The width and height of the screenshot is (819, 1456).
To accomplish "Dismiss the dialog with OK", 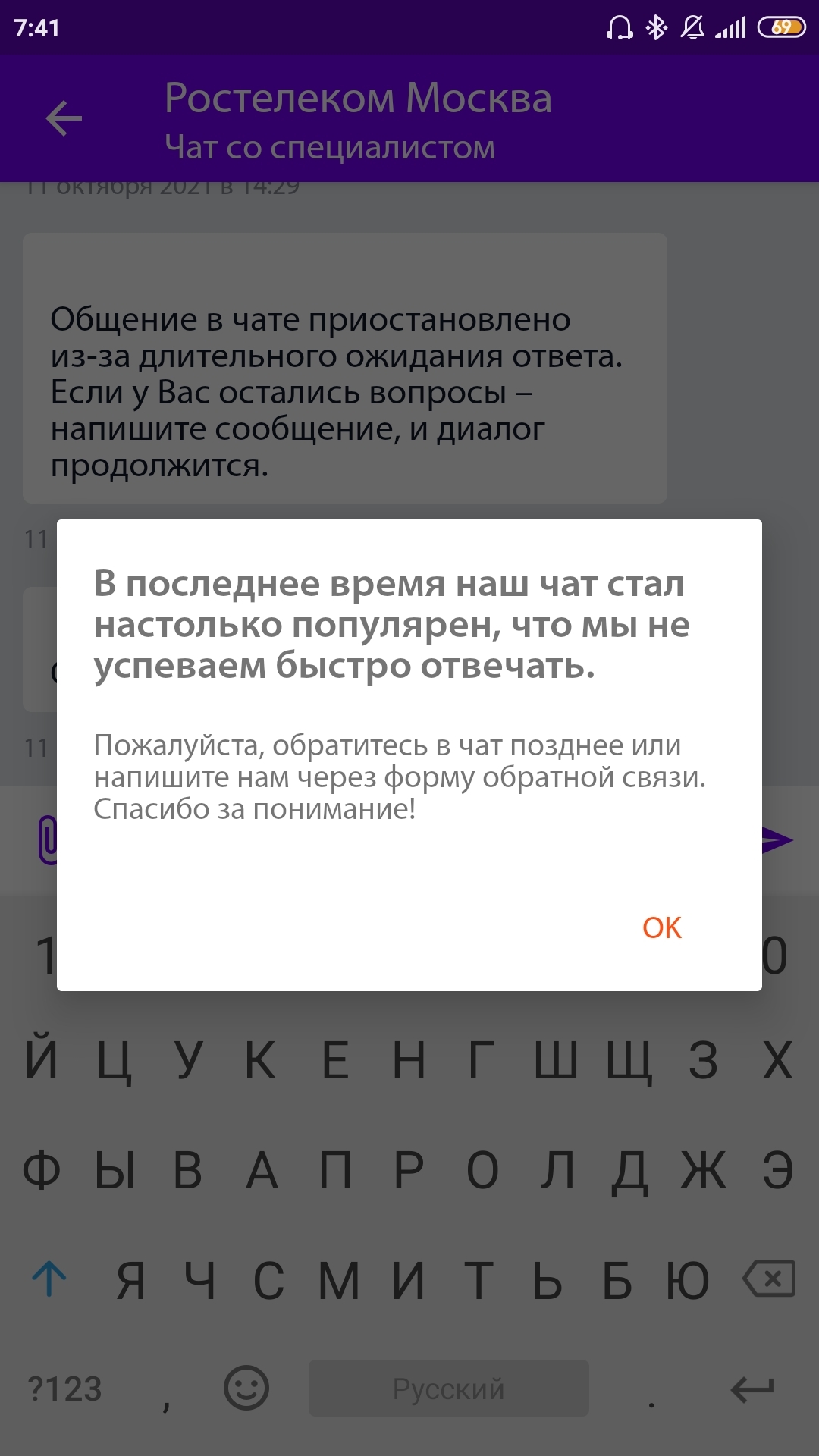I will coord(661,927).
